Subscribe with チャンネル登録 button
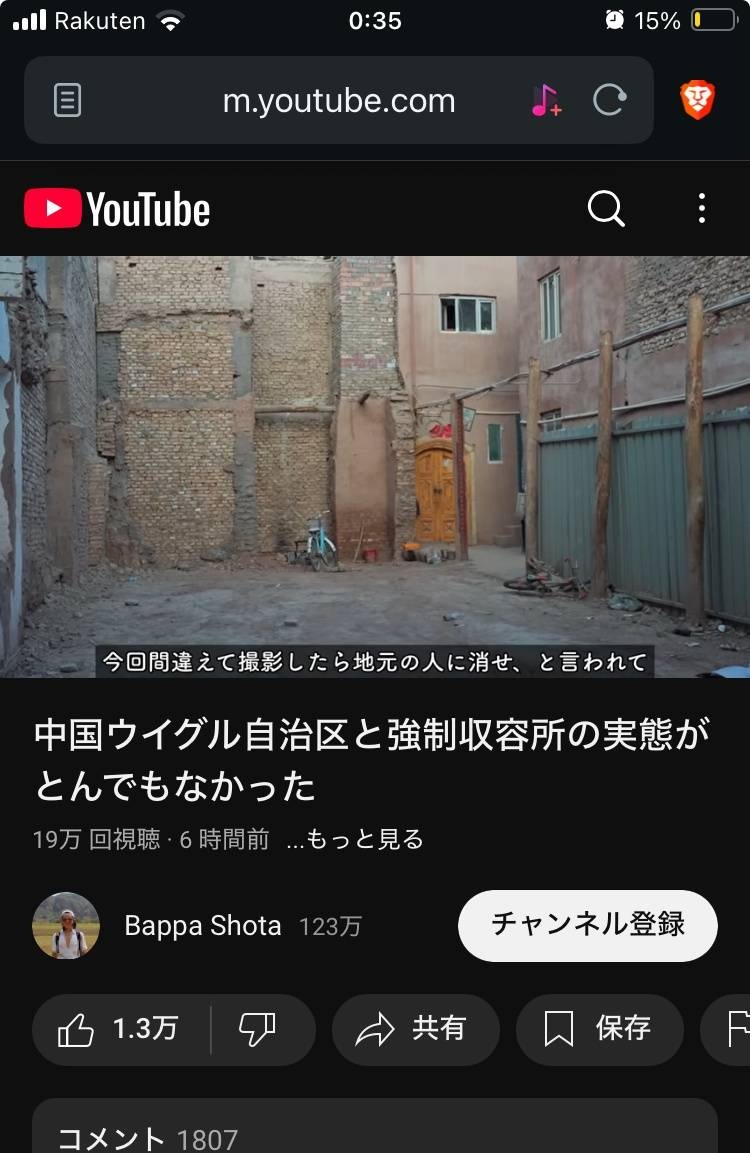Viewport: 750px width, 1153px height. coord(588,925)
